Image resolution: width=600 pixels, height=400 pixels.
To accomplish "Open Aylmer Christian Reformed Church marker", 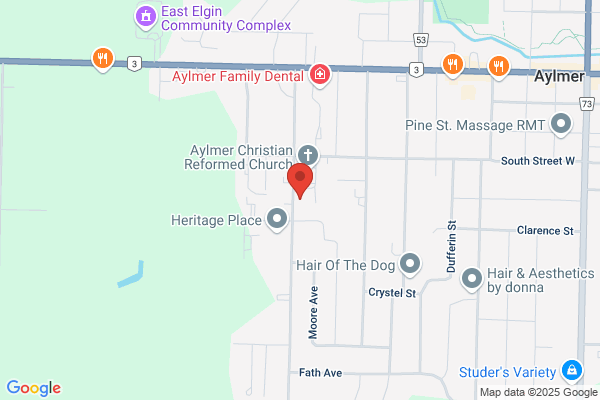I will (x=308, y=156).
